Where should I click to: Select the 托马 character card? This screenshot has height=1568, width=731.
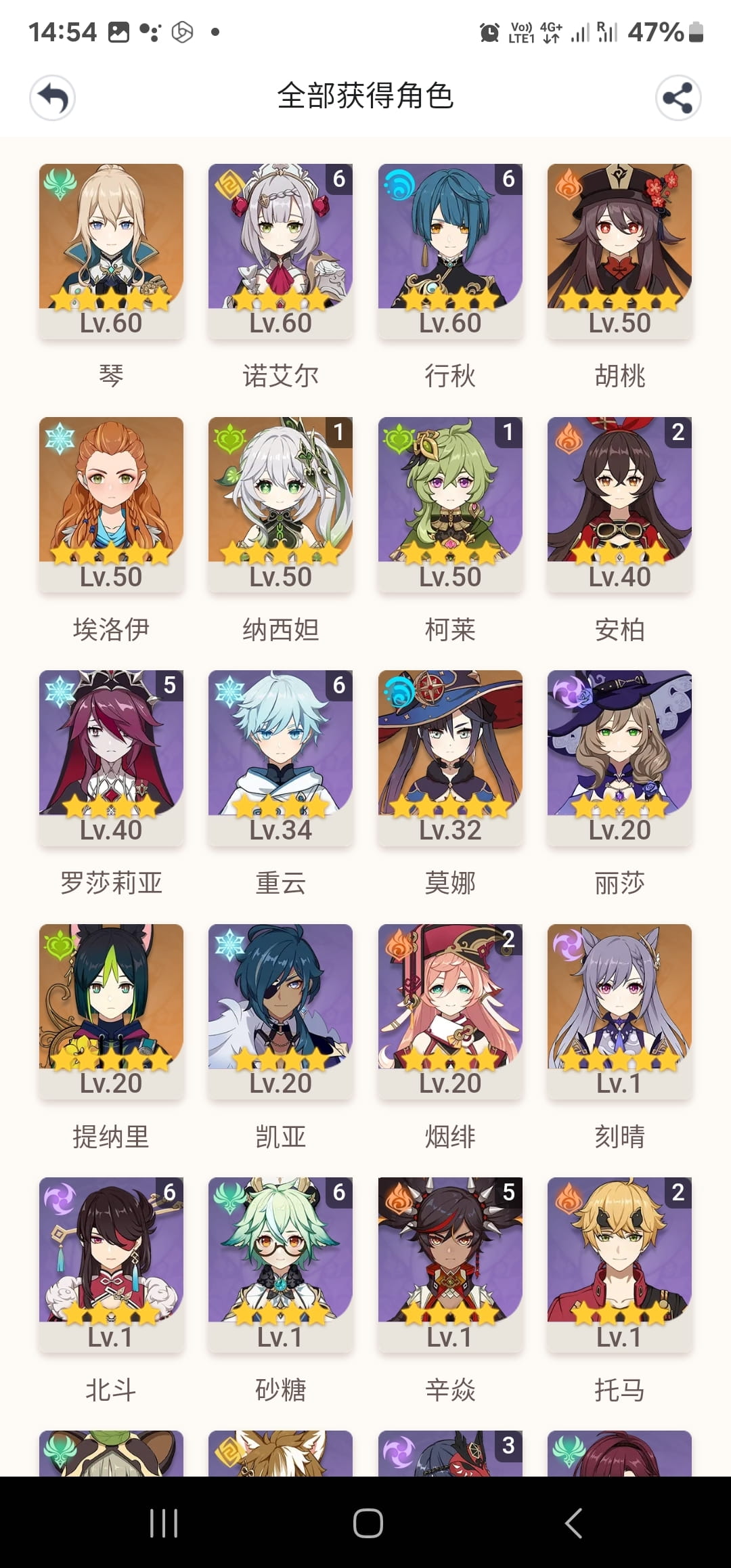(x=619, y=1264)
